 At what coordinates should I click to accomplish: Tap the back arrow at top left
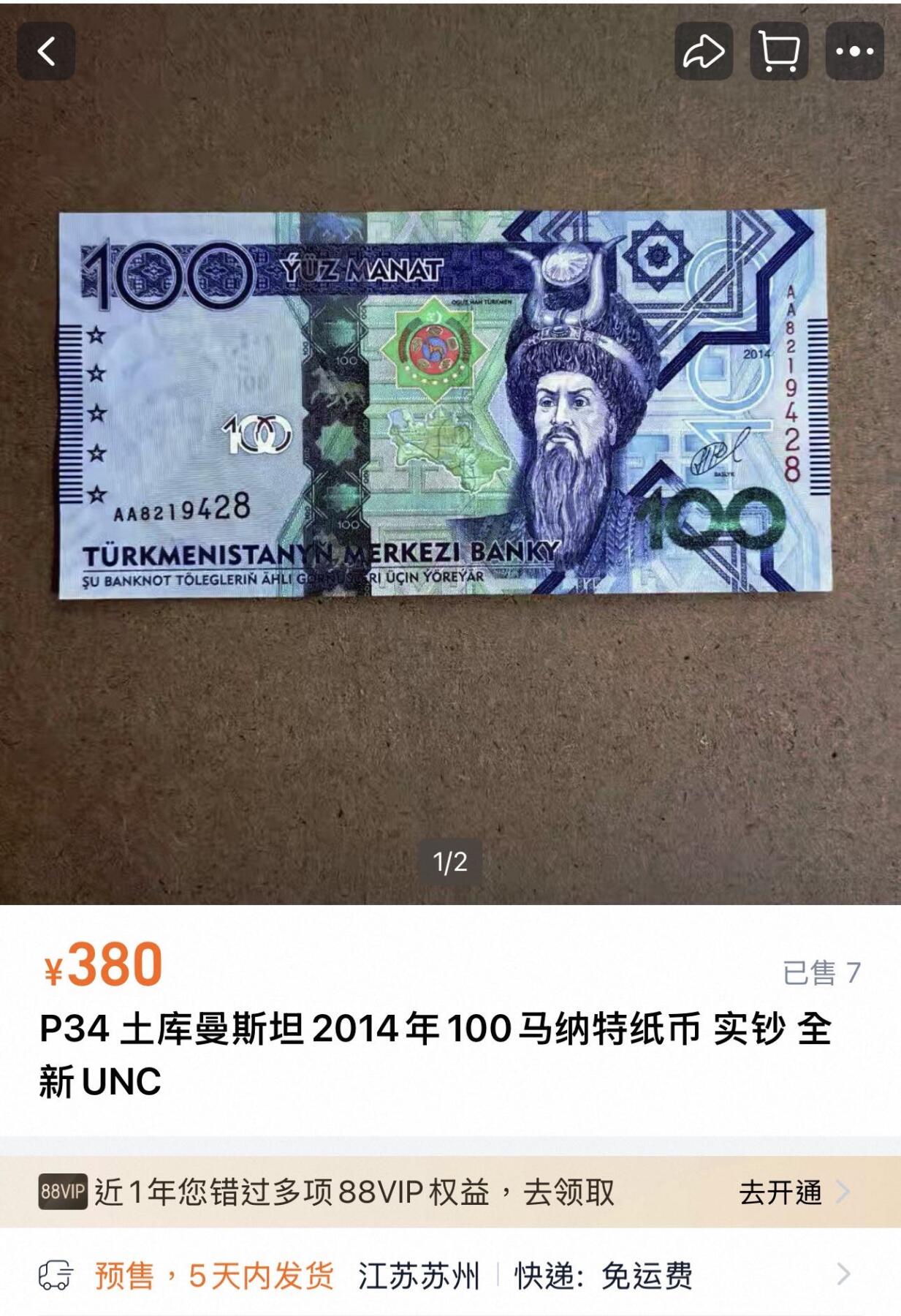(45, 51)
